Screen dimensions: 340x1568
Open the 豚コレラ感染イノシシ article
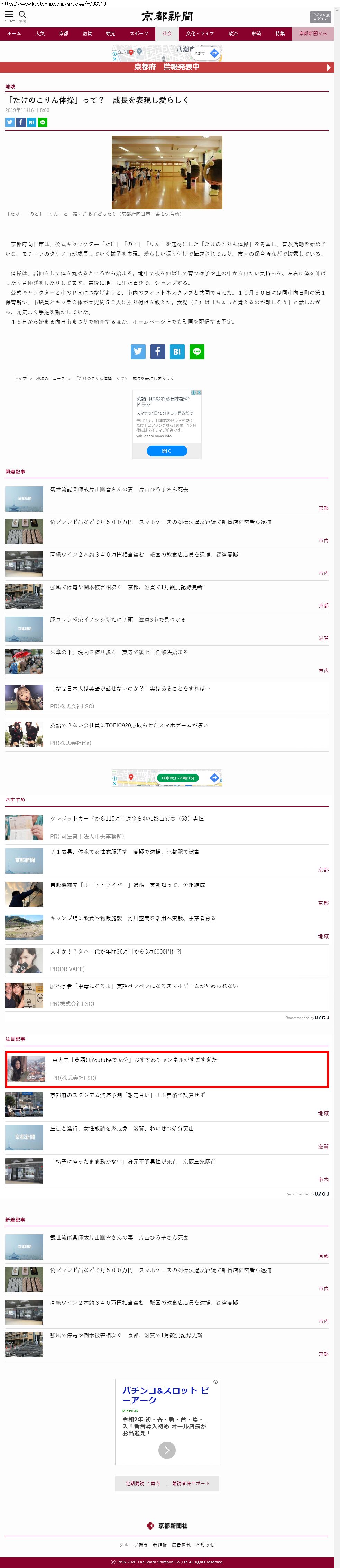coord(118,620)
